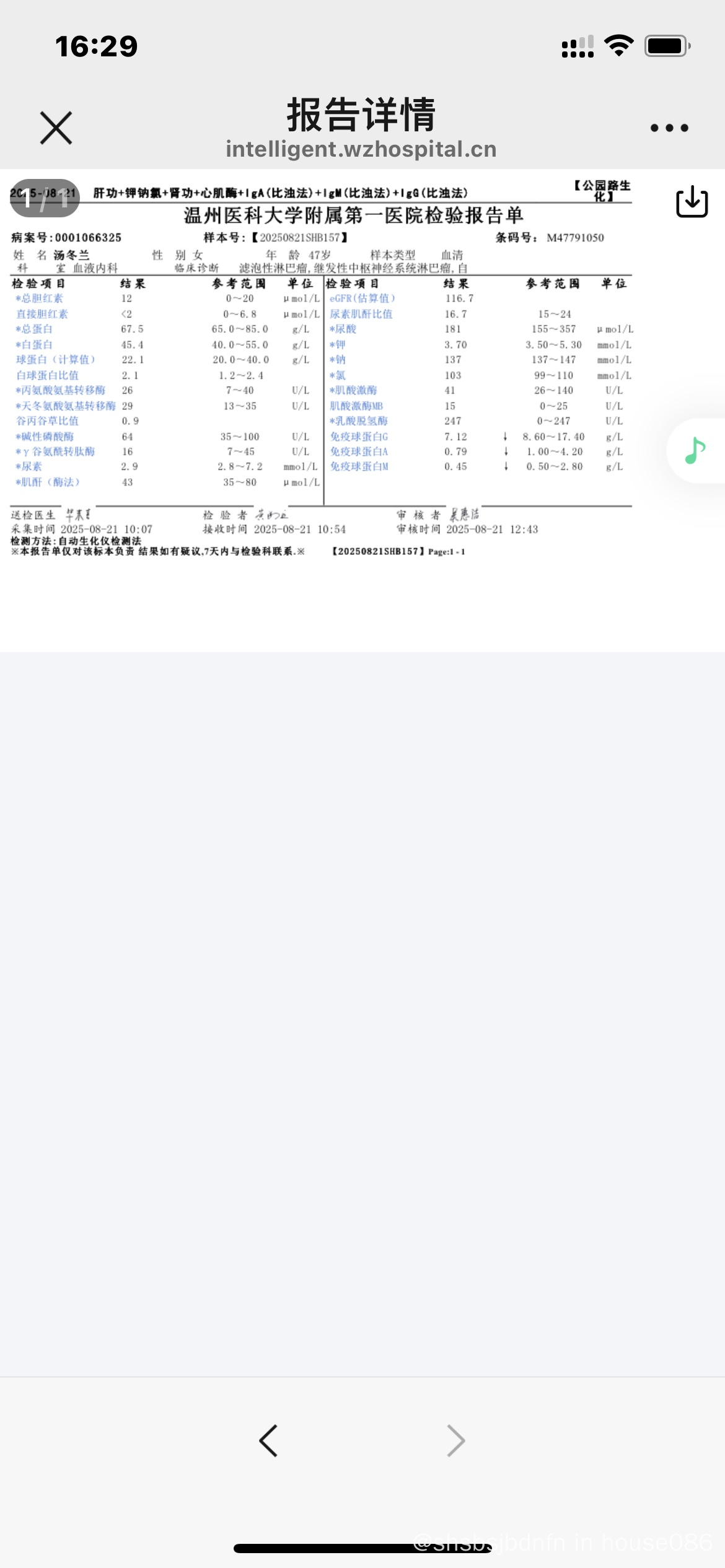
Task: Close the report details page
Action: (56, 128)
